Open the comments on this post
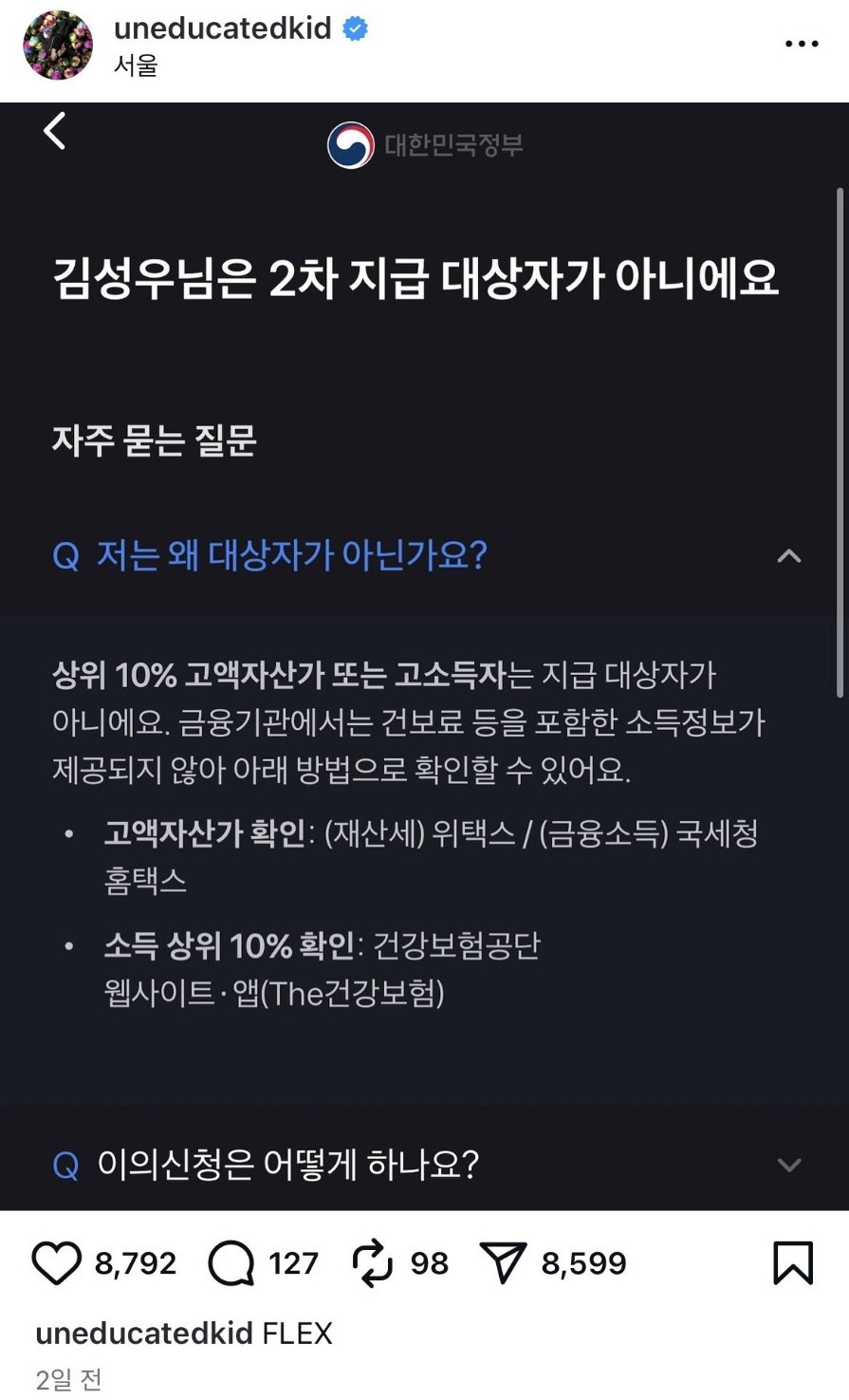Viewport: 849px width, 1400px height. tap(231, 1263)
